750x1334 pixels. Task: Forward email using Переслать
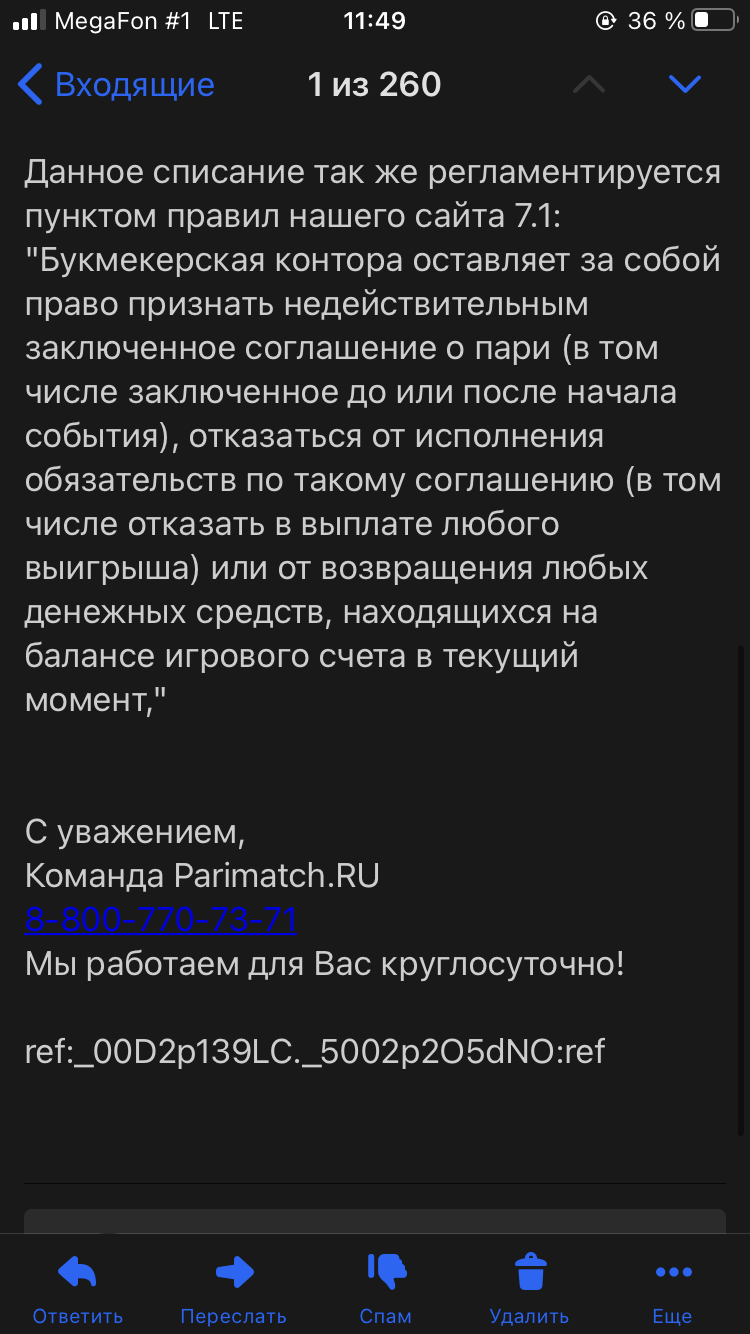tap(234, 1287)
